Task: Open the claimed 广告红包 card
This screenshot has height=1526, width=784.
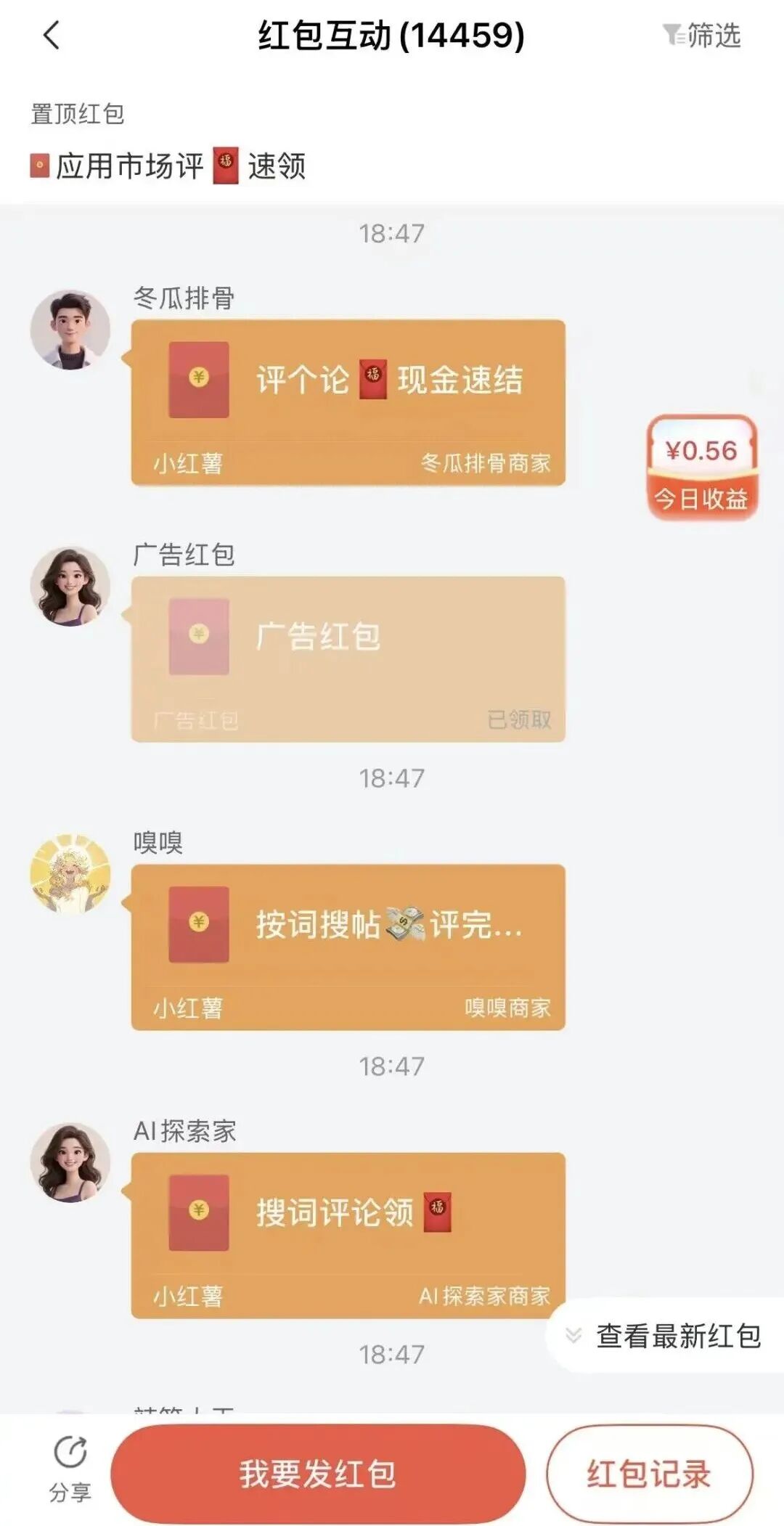Action: point(348,658)
